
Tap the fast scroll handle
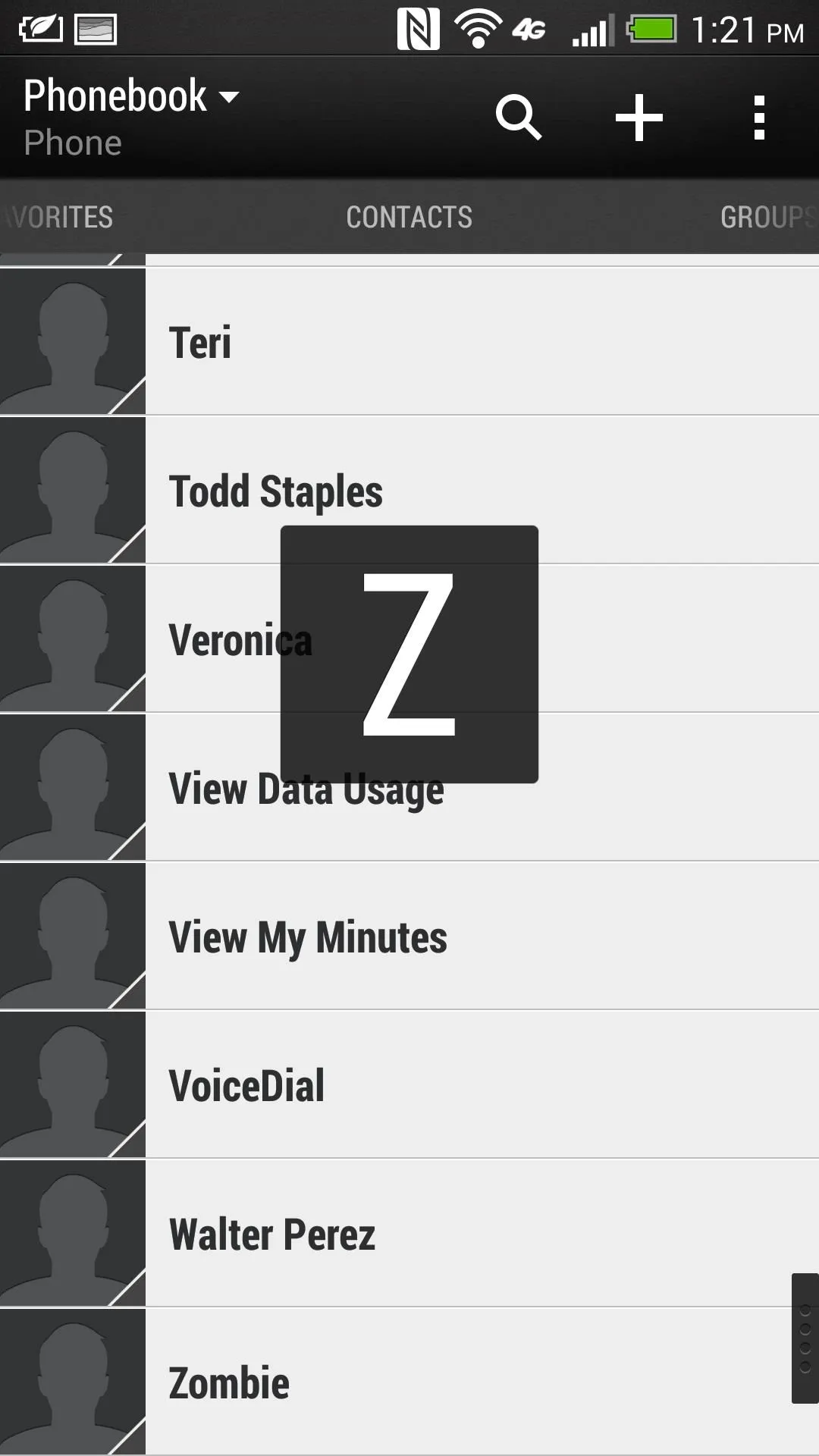[805, 1338]
